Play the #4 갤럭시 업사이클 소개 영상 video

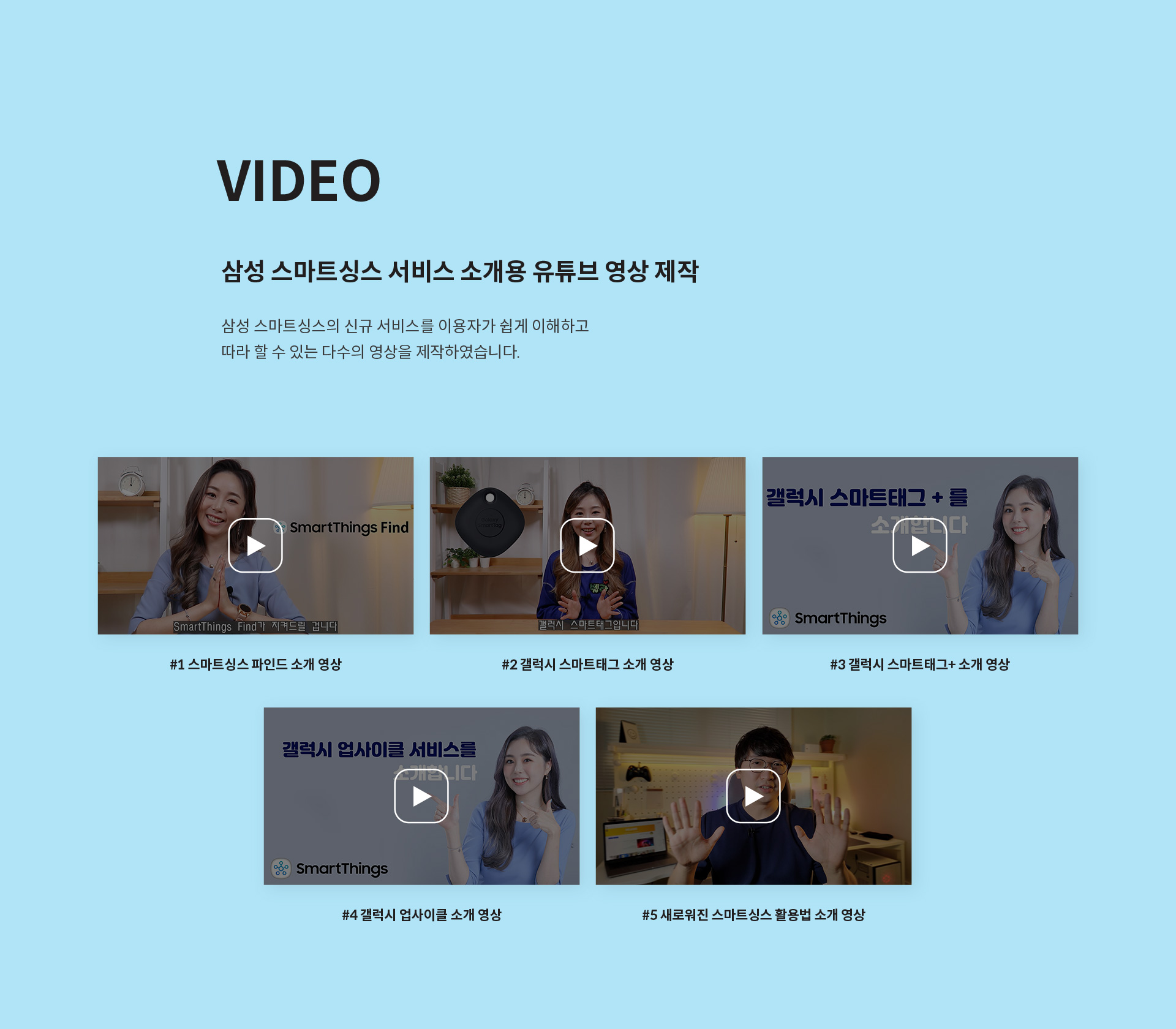pos(421,796)
